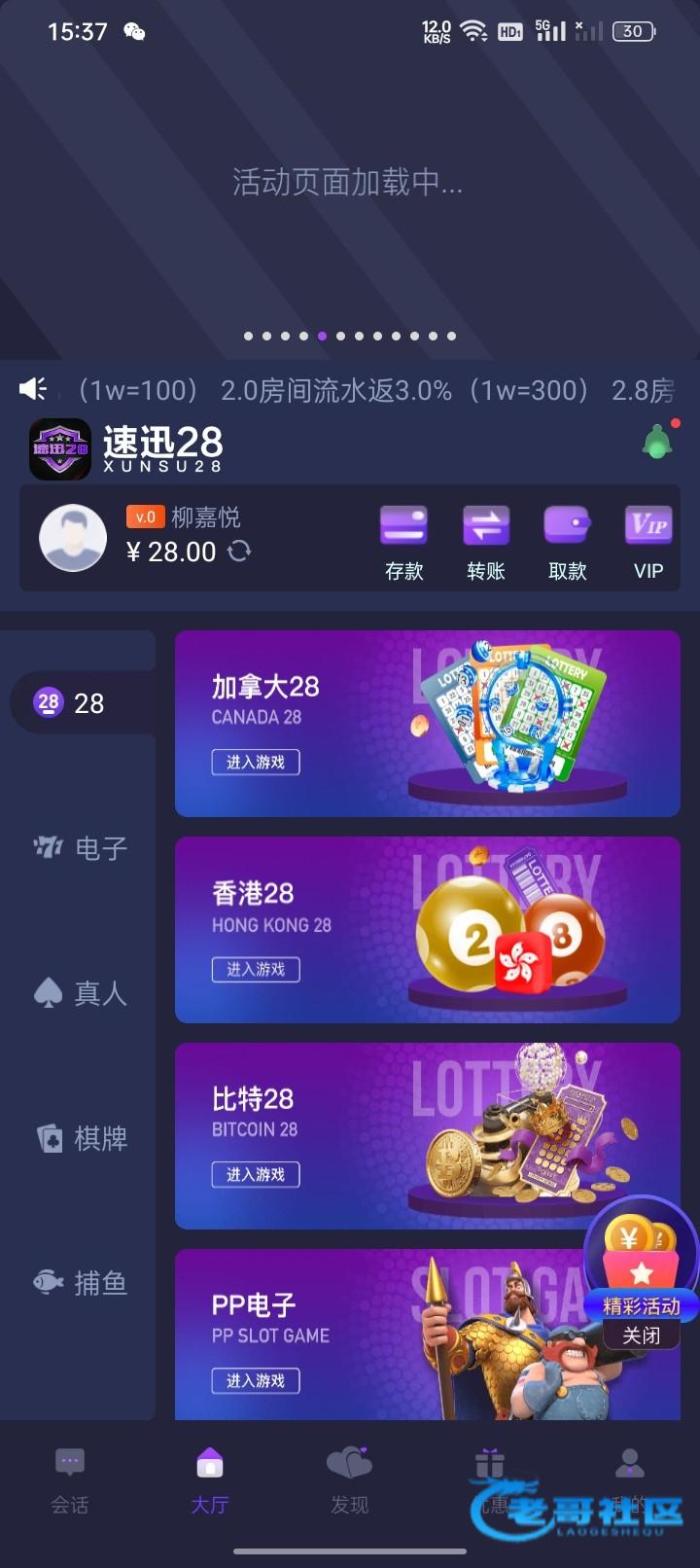This screenshot has height=1568, width=700.
Task: Open the user avatar profile
Action: pyautogui.click(x=73, y=538)
